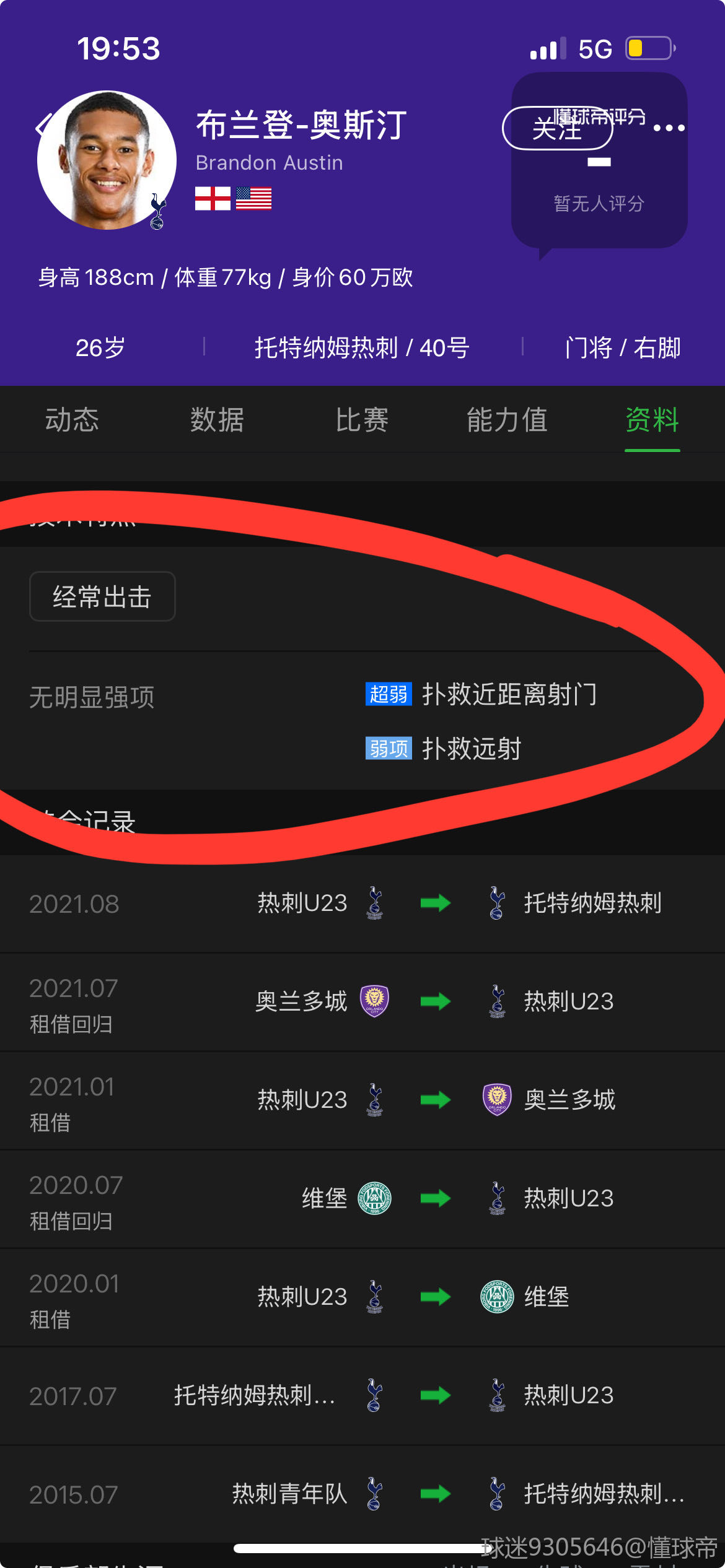Go back using the top-left arrow

pos(43,127)
